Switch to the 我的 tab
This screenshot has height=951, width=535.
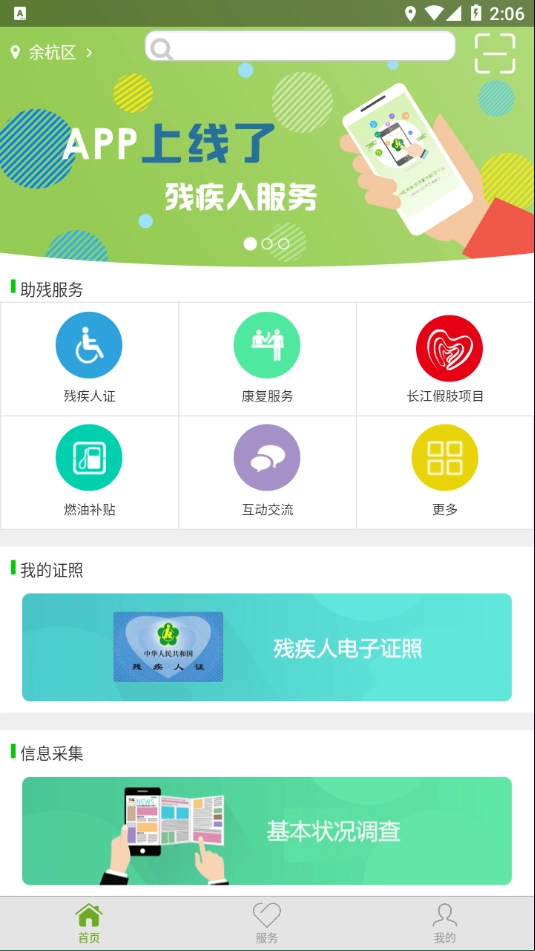pos(445,923)
